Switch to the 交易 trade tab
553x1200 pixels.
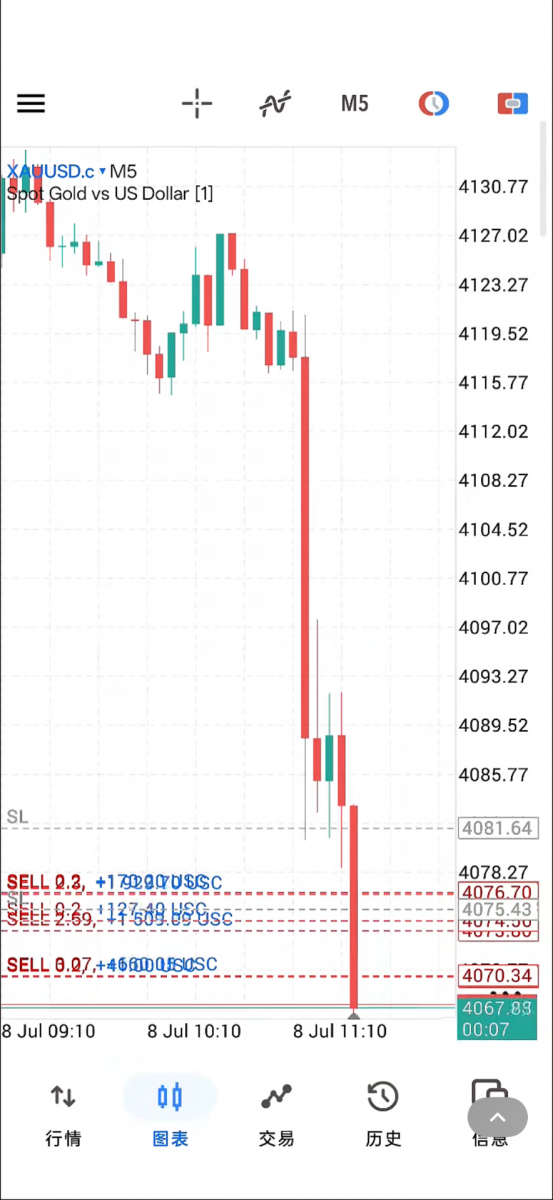(276, 1113)
